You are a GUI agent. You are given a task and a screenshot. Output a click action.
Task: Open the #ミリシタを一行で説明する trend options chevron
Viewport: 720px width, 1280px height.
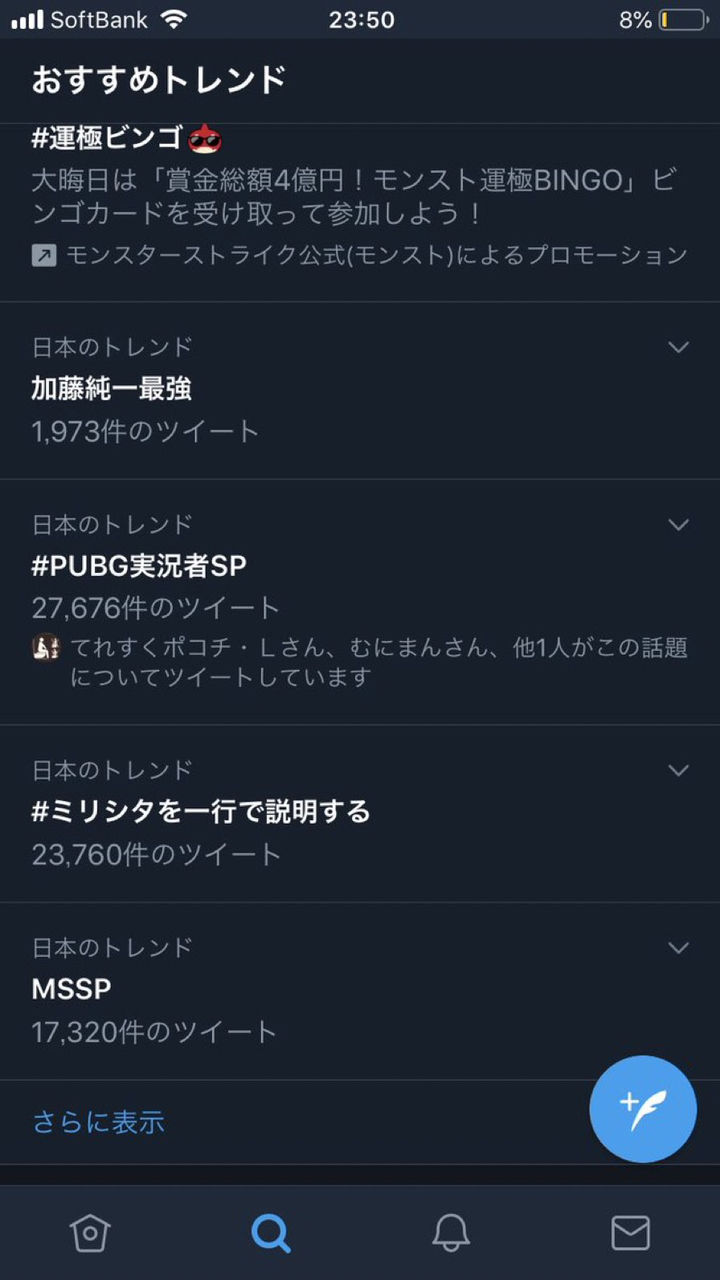tap(678, 770)
